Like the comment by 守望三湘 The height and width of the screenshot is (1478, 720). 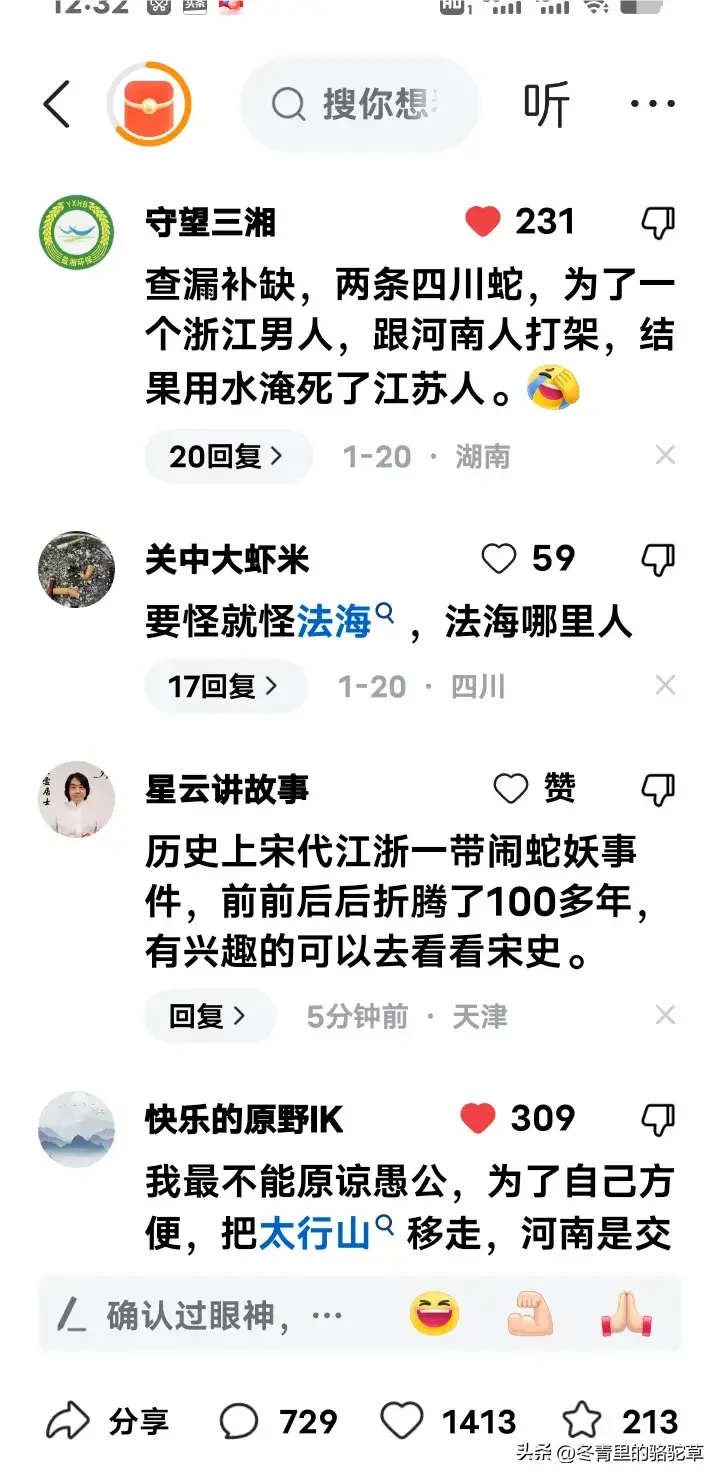(x=483, y=222)
